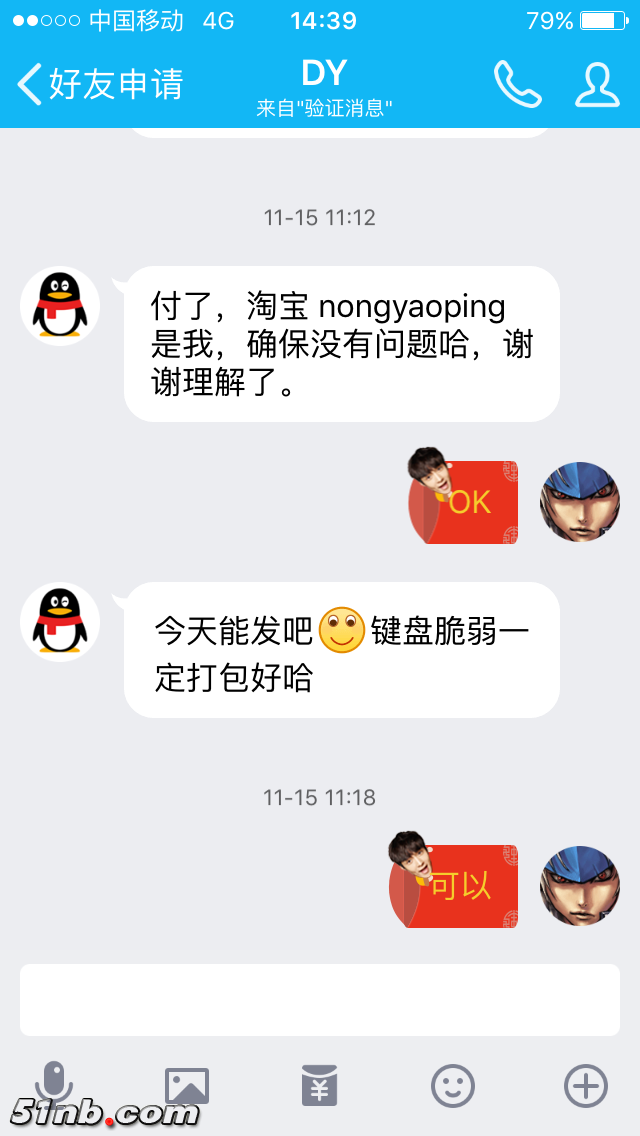Open the OK sticker message
The width and height of the screenshot is (640, 1136).
[x=464, y=500]
